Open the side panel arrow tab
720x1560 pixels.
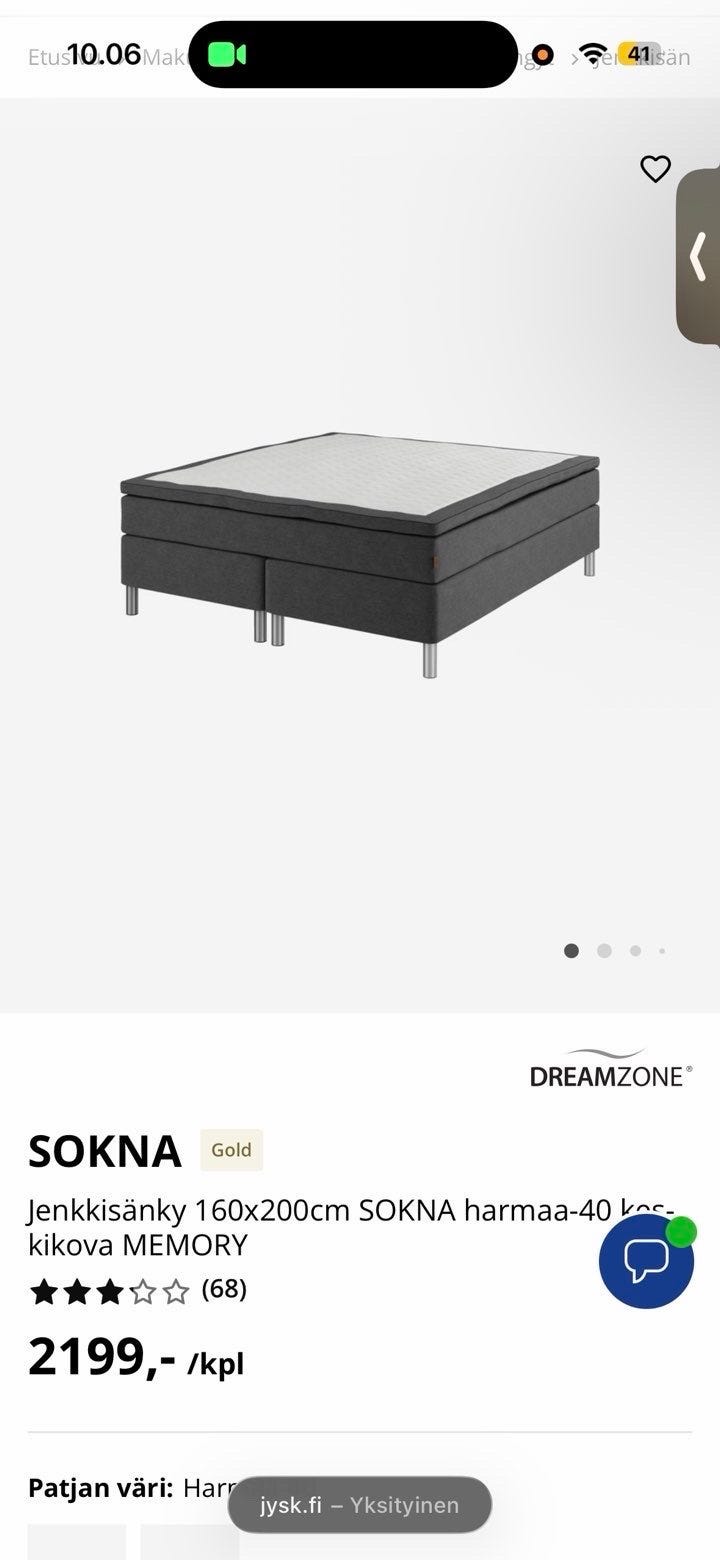pyautogui.click(x=699, y=258)
